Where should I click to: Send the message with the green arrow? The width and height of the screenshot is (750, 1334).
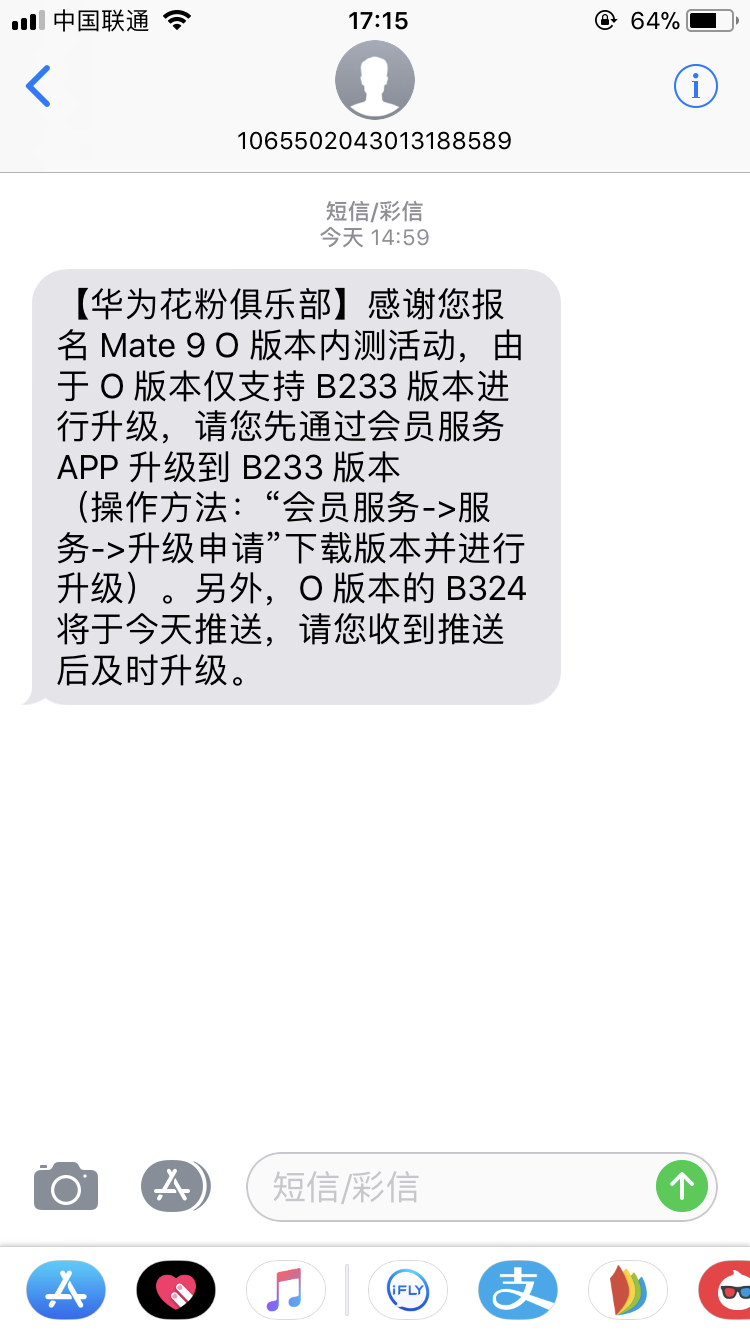[x=682, y=1187]
